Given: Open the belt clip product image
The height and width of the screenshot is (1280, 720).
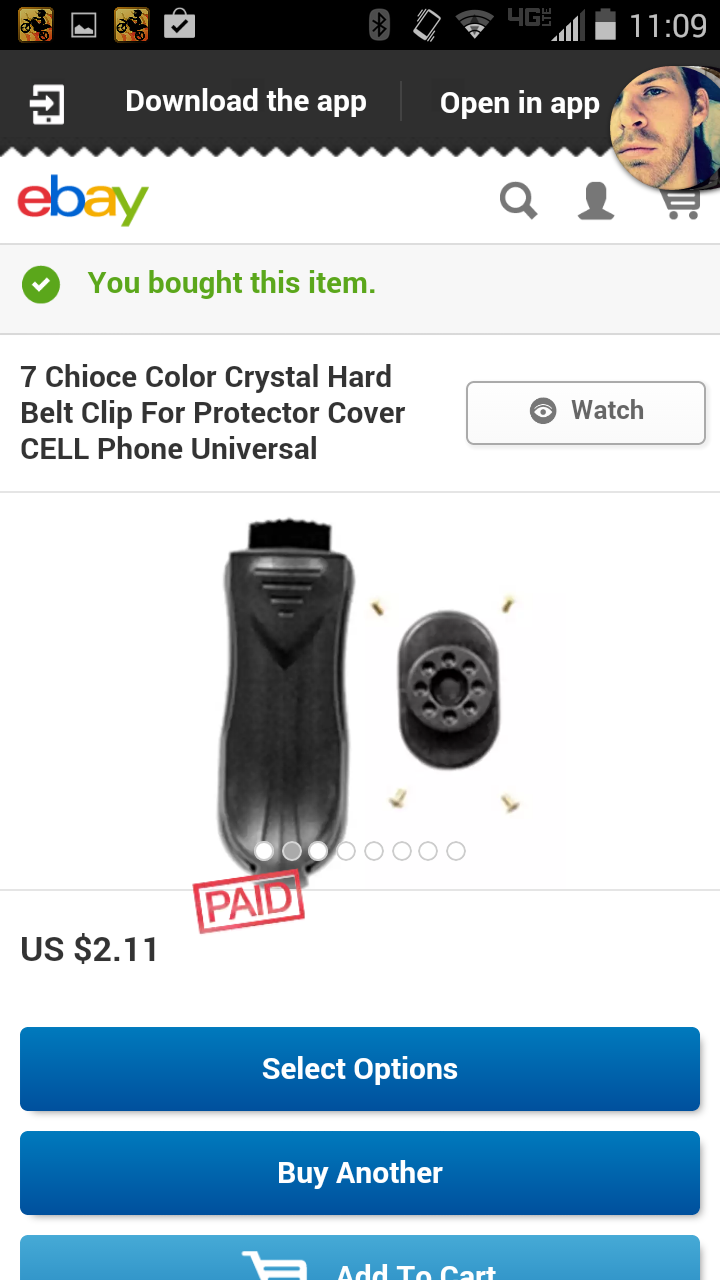Looking at the screenshot, I should [x=360, y=690].
